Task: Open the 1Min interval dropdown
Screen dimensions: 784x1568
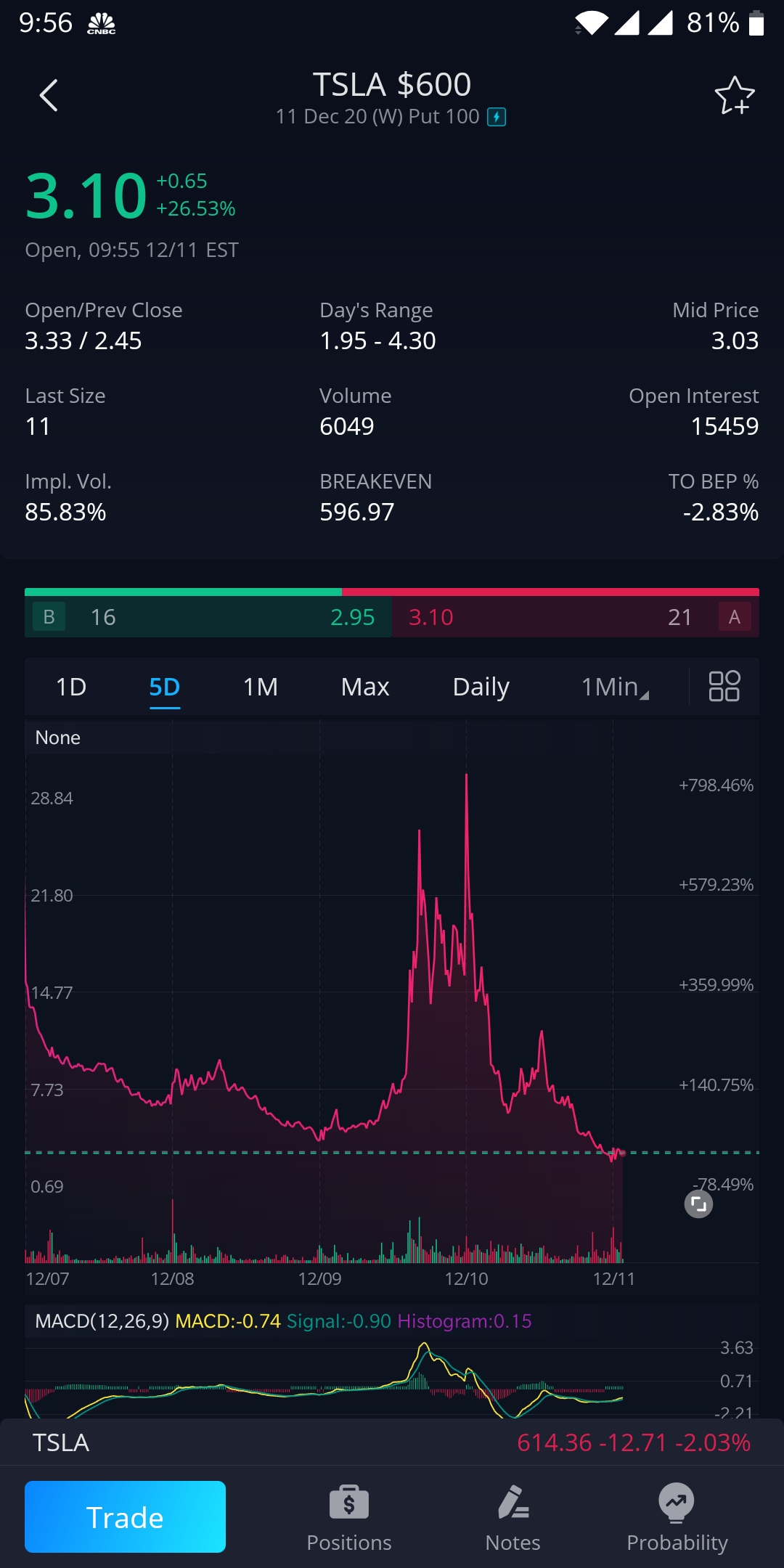Action: (x=614, y=687)
